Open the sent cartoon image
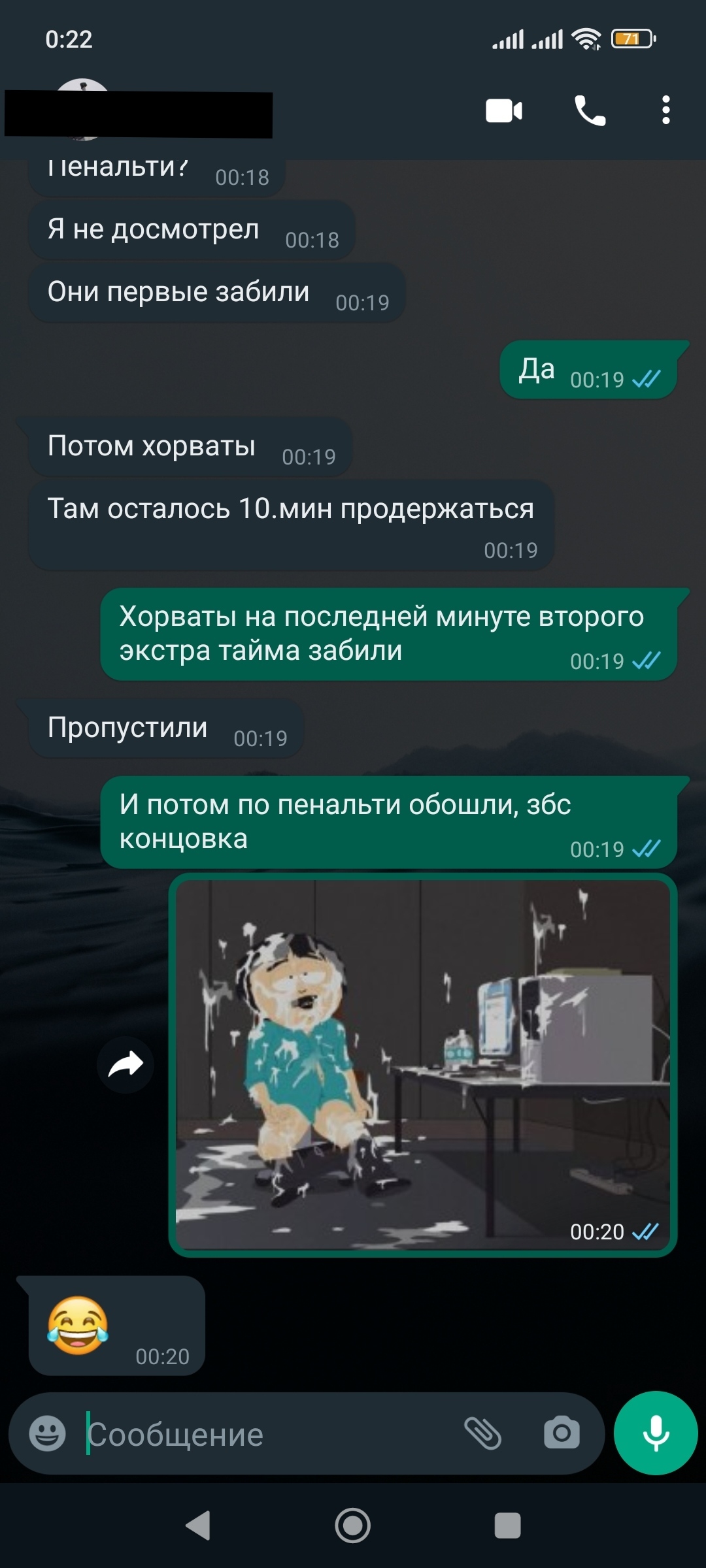This screenshot has width=706, height=1568. tap(422, 1065)
